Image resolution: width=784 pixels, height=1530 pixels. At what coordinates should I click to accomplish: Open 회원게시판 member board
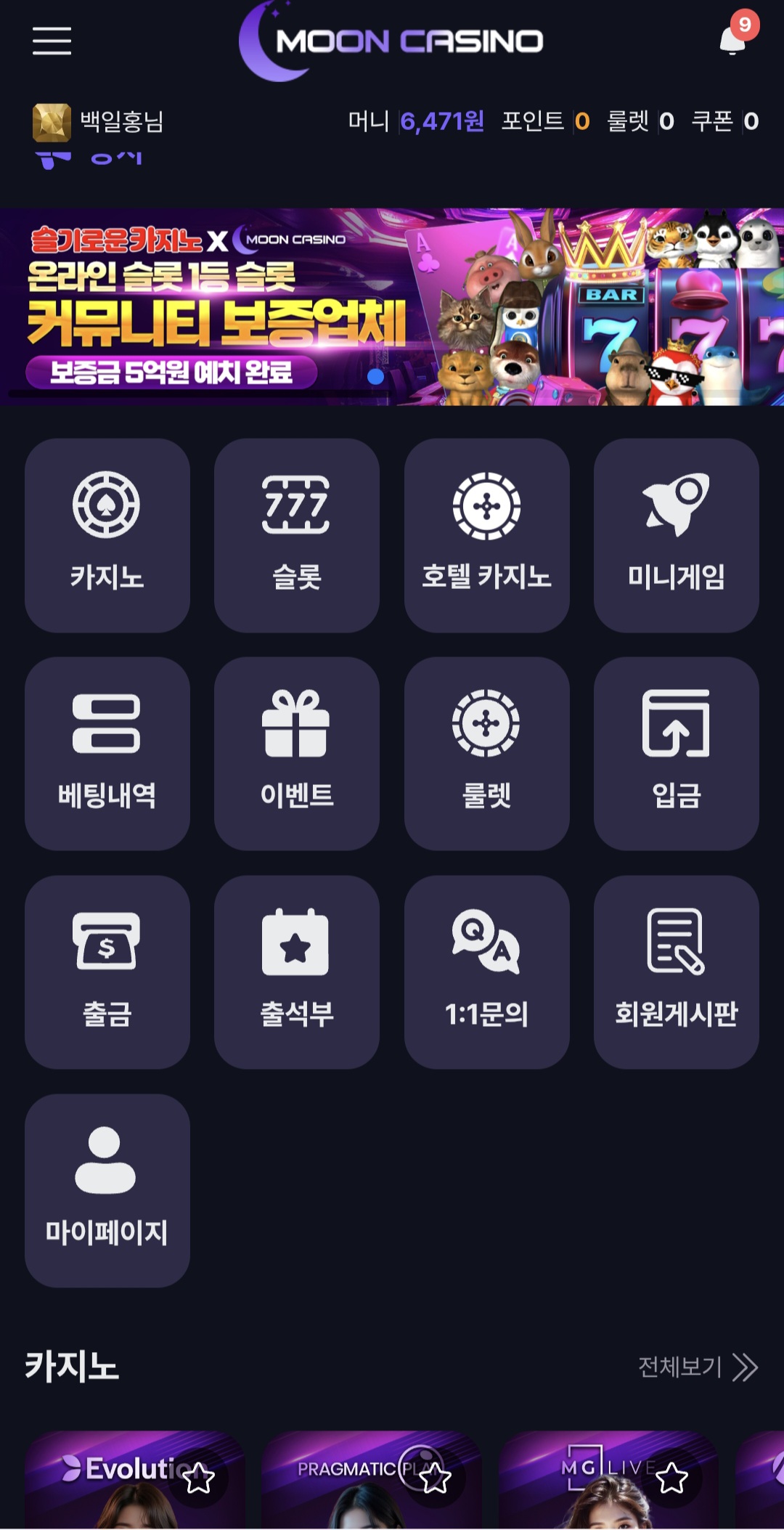(676, 972)
